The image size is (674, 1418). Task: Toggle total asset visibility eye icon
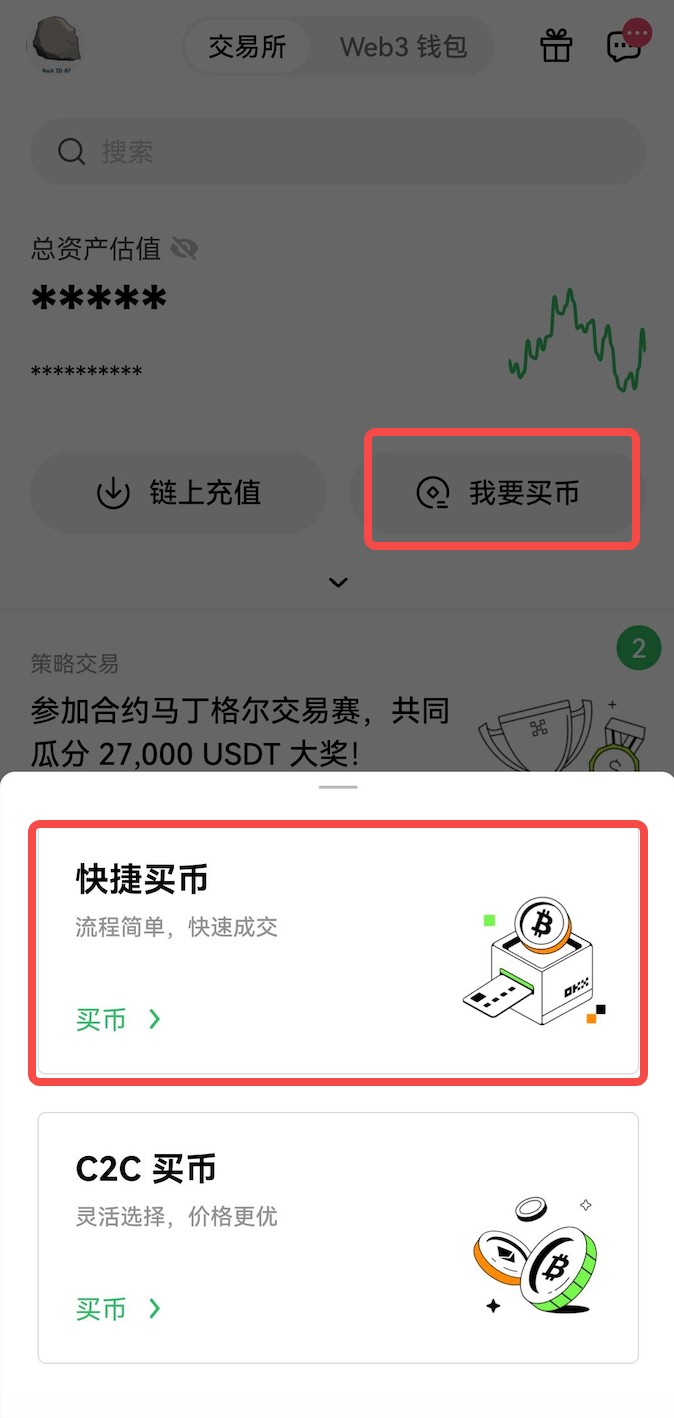coord(184,248)
